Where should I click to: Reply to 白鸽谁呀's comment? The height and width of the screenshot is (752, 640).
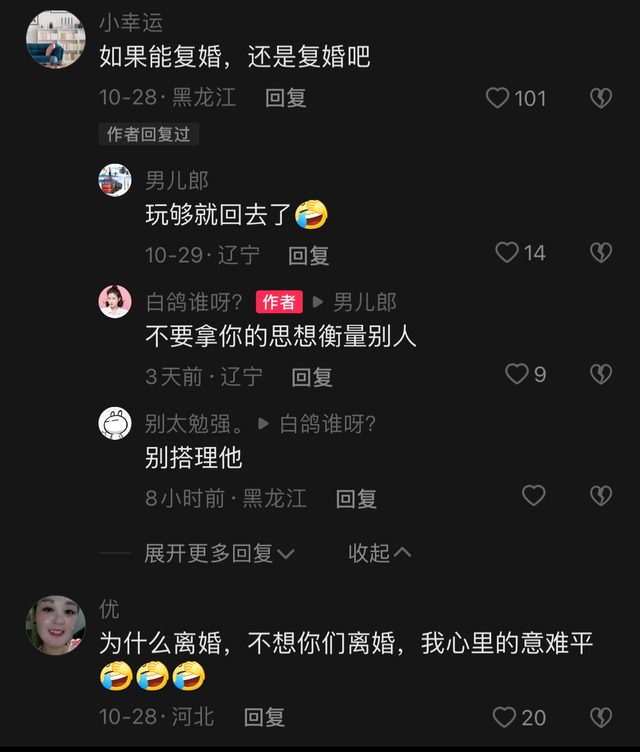312,377
